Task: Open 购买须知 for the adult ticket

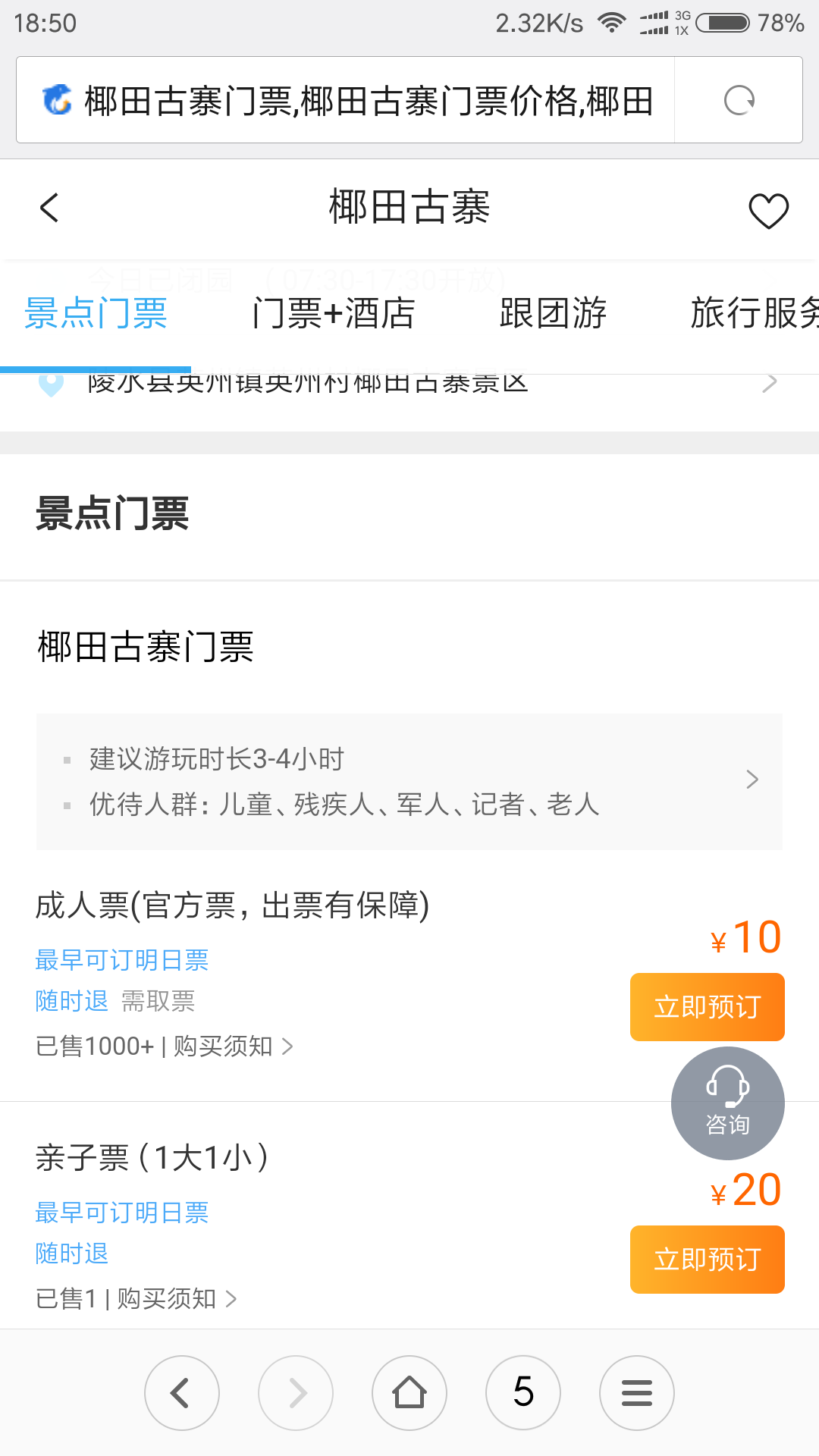Action: [233, 1046]
